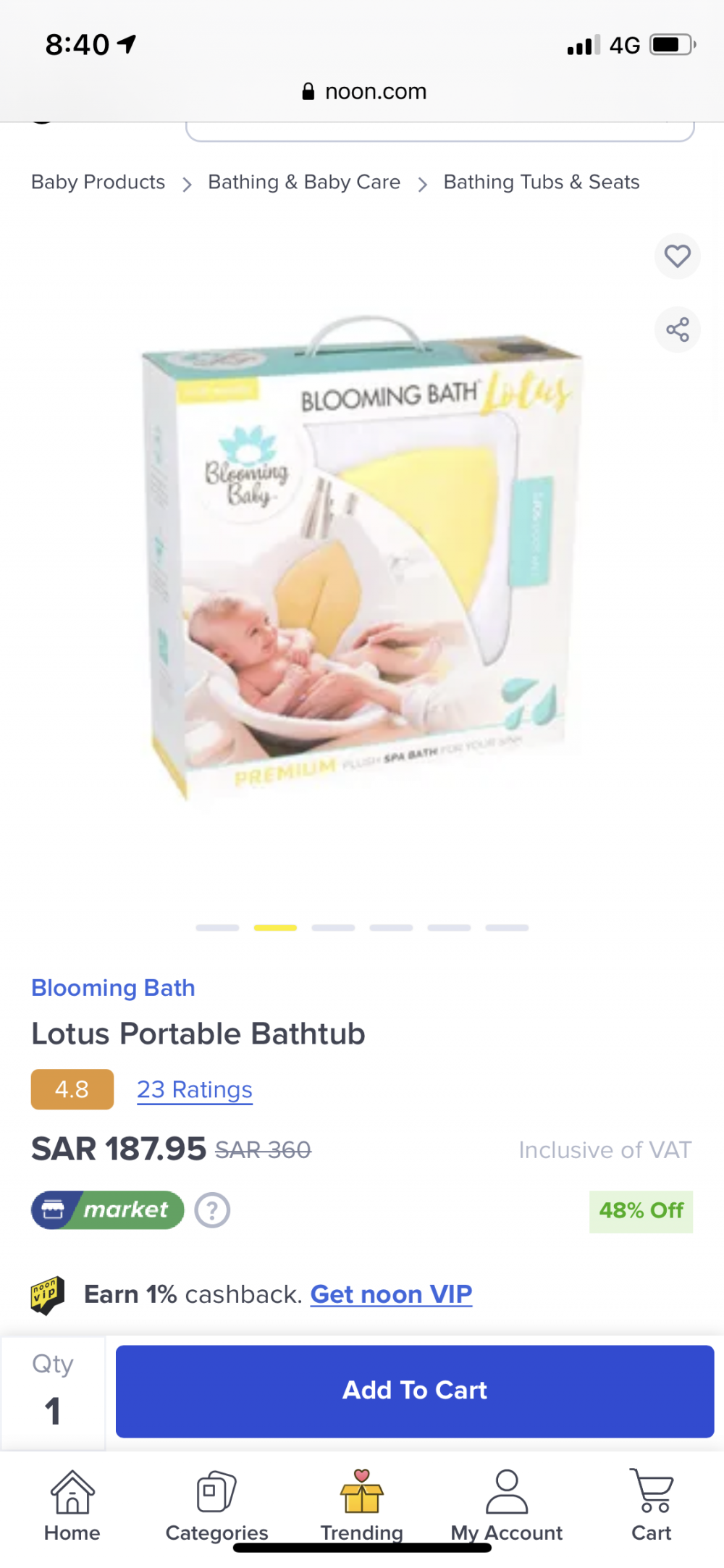The height and width of the screenshot is (1568, 724).
Task: Share this Lotus Portable Bathtub product
Action: (x=677, y=330)
